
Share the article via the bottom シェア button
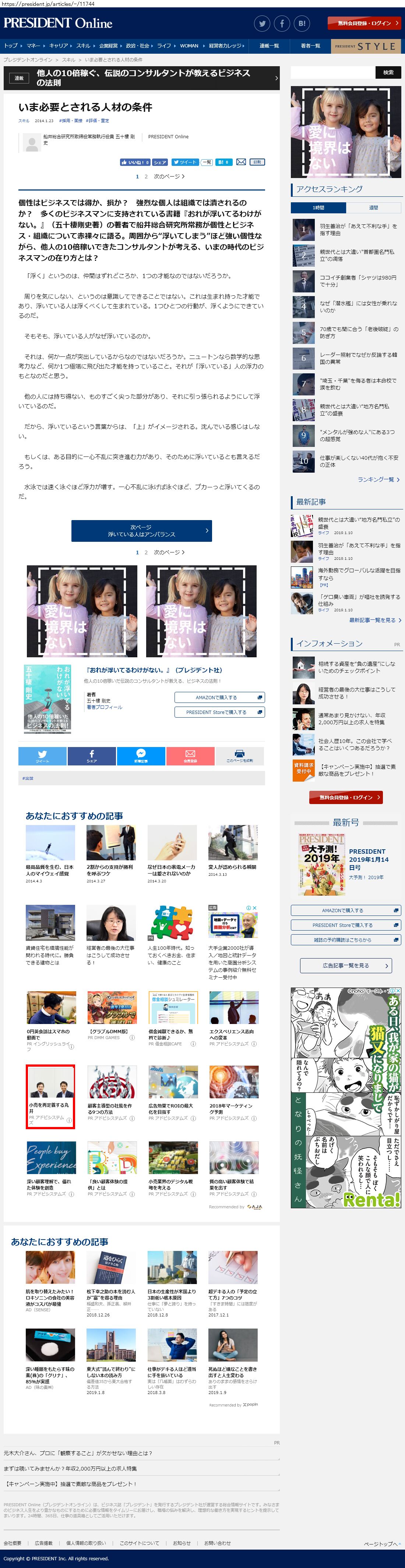point(92,756)
